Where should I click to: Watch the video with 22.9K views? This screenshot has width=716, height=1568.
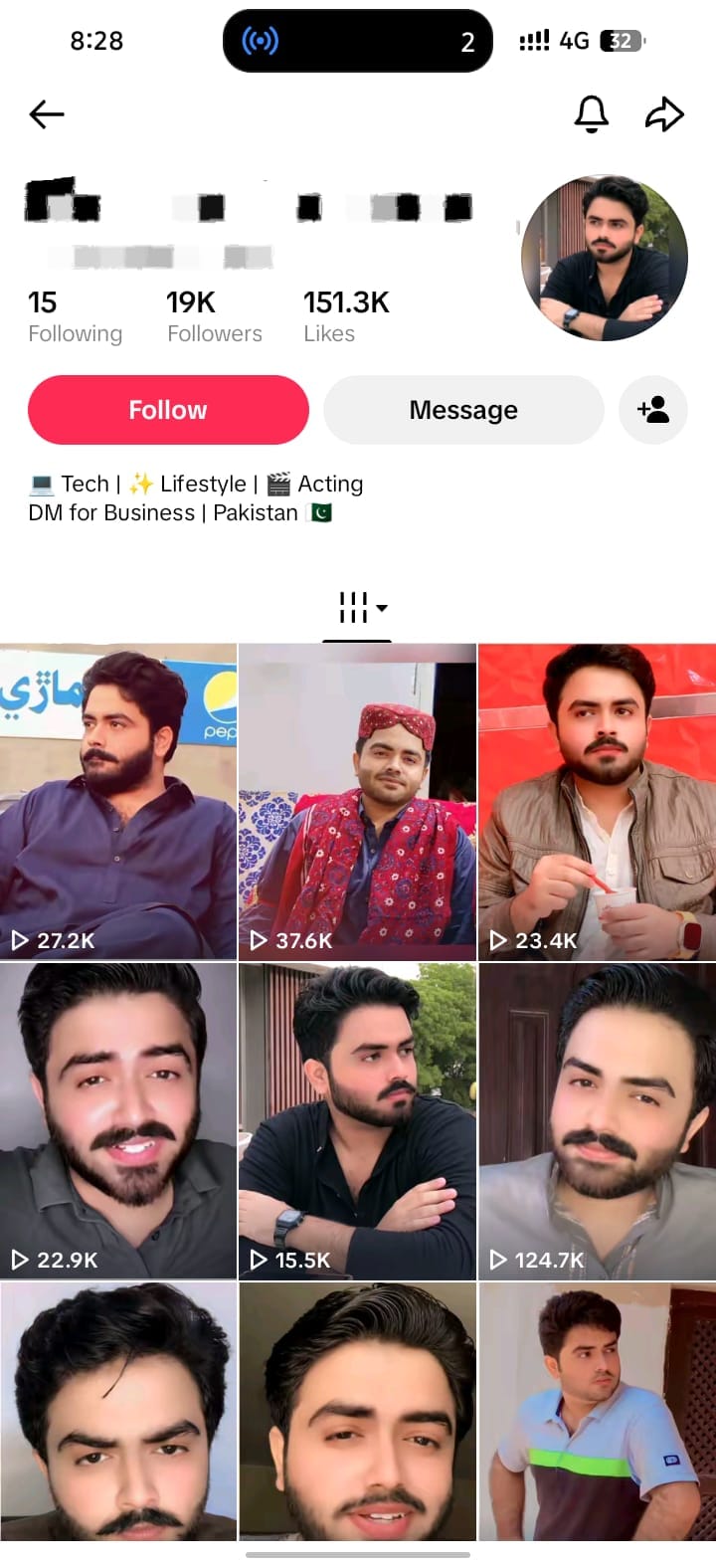pos(118,1121)
